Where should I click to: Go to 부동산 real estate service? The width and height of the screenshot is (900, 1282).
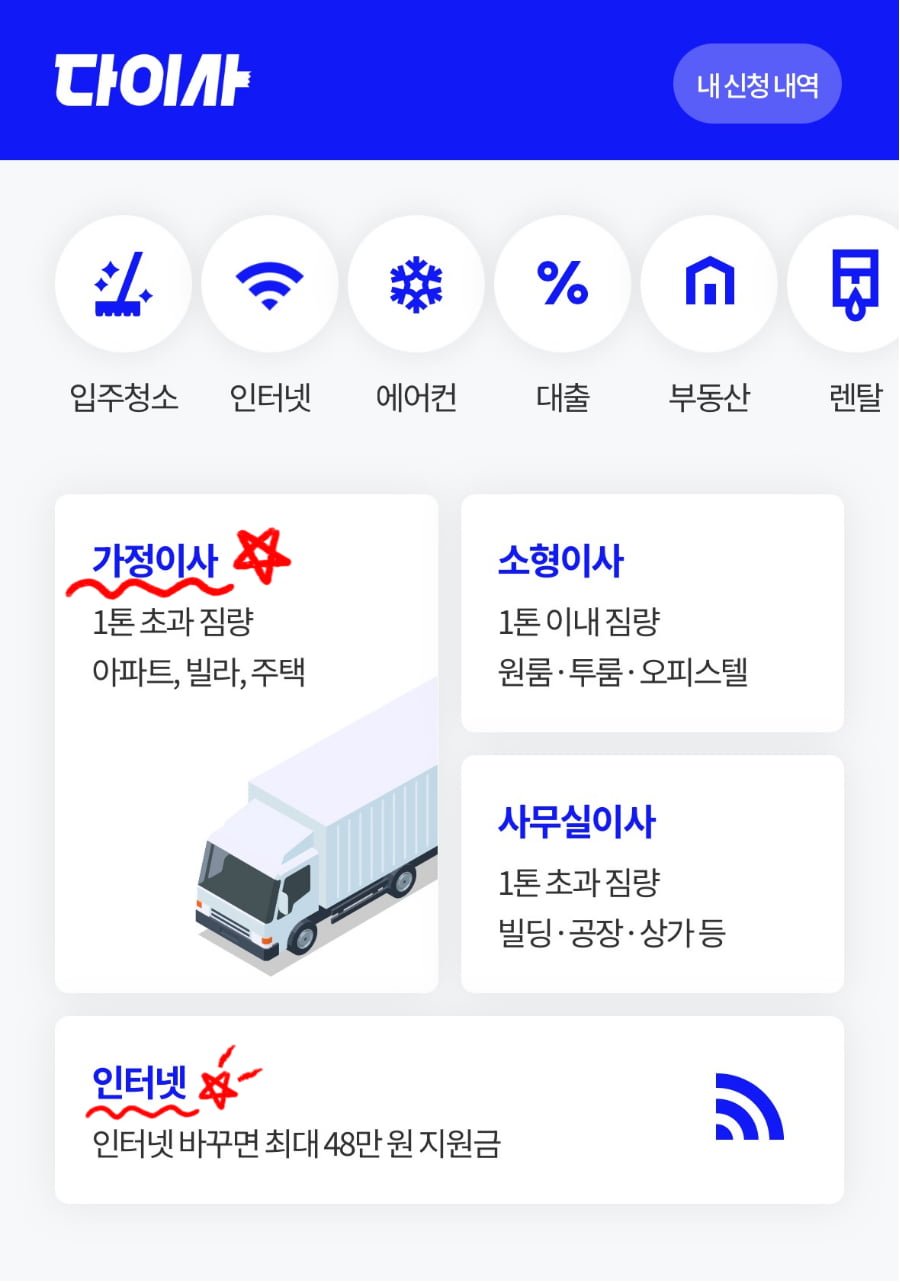point(709,285)
